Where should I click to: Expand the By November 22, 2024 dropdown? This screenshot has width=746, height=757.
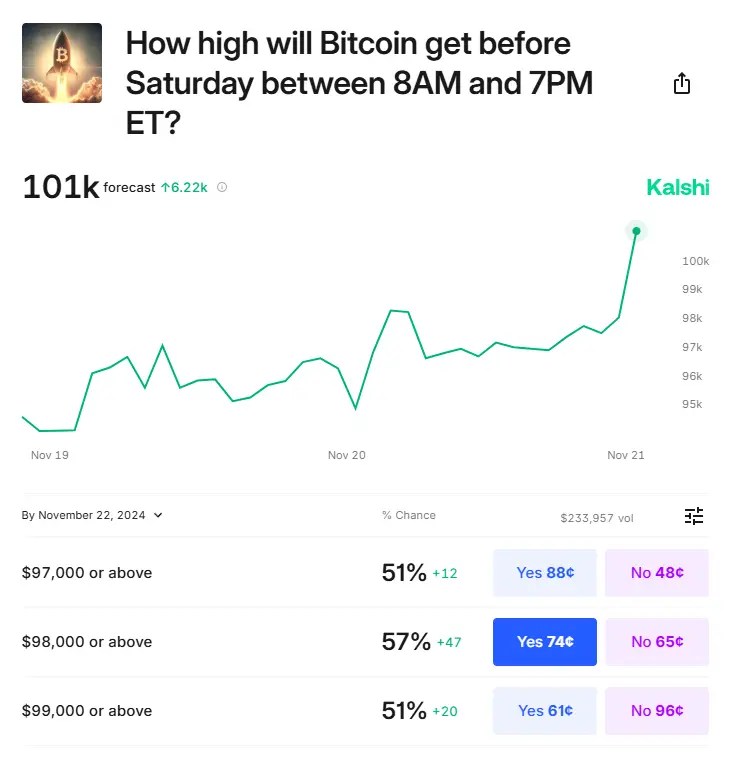coord(92,515)
